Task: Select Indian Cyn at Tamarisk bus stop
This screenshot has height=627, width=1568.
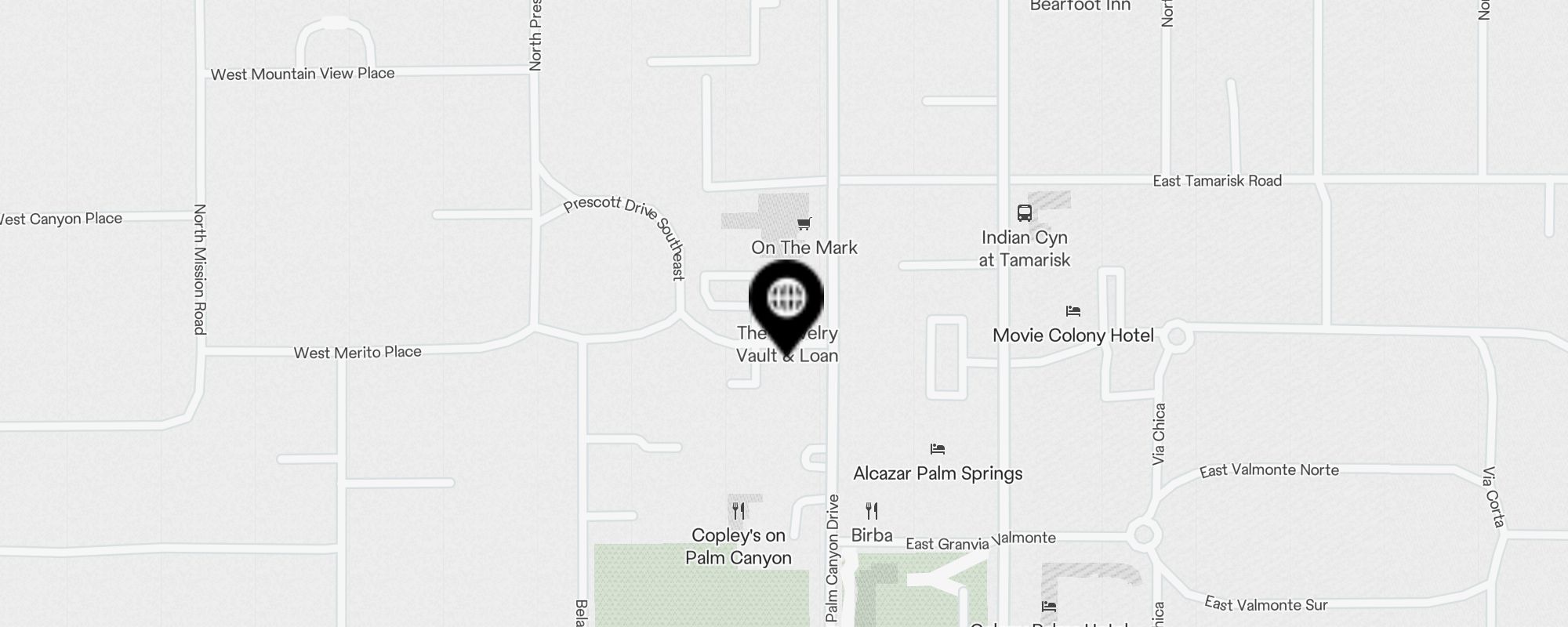Action: 1024,213
